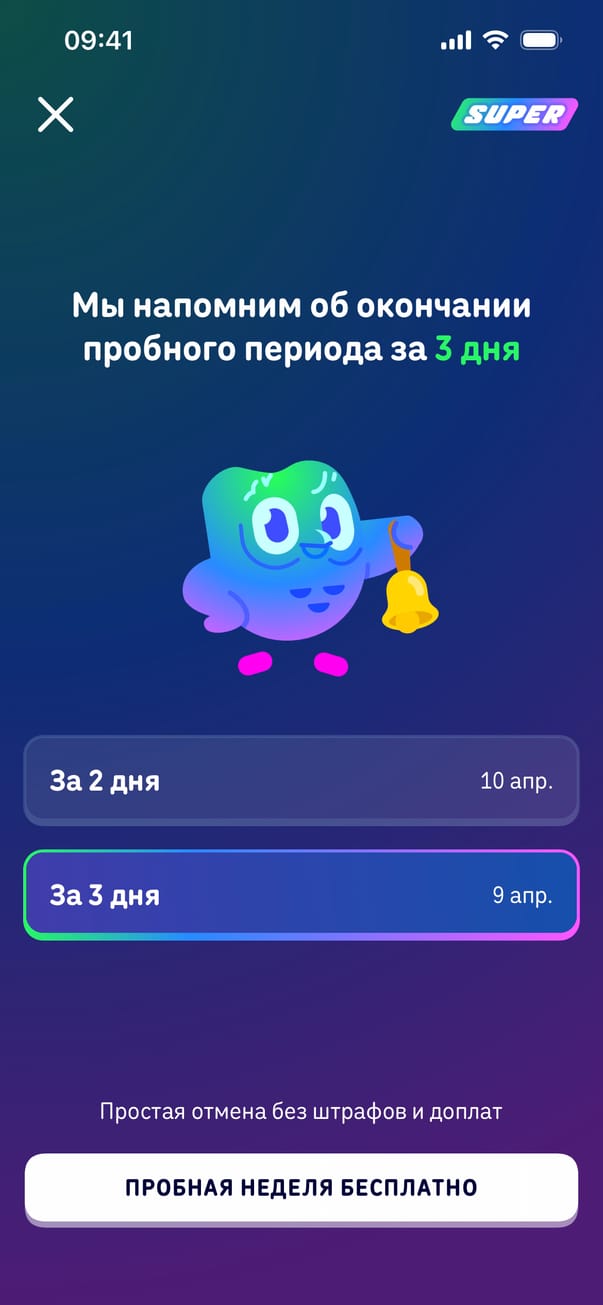The height and width of the screenshot is (1305, 603).
Task: Start free trial with "Пробная неделя бесплатно"
Action: (301, 1187)
